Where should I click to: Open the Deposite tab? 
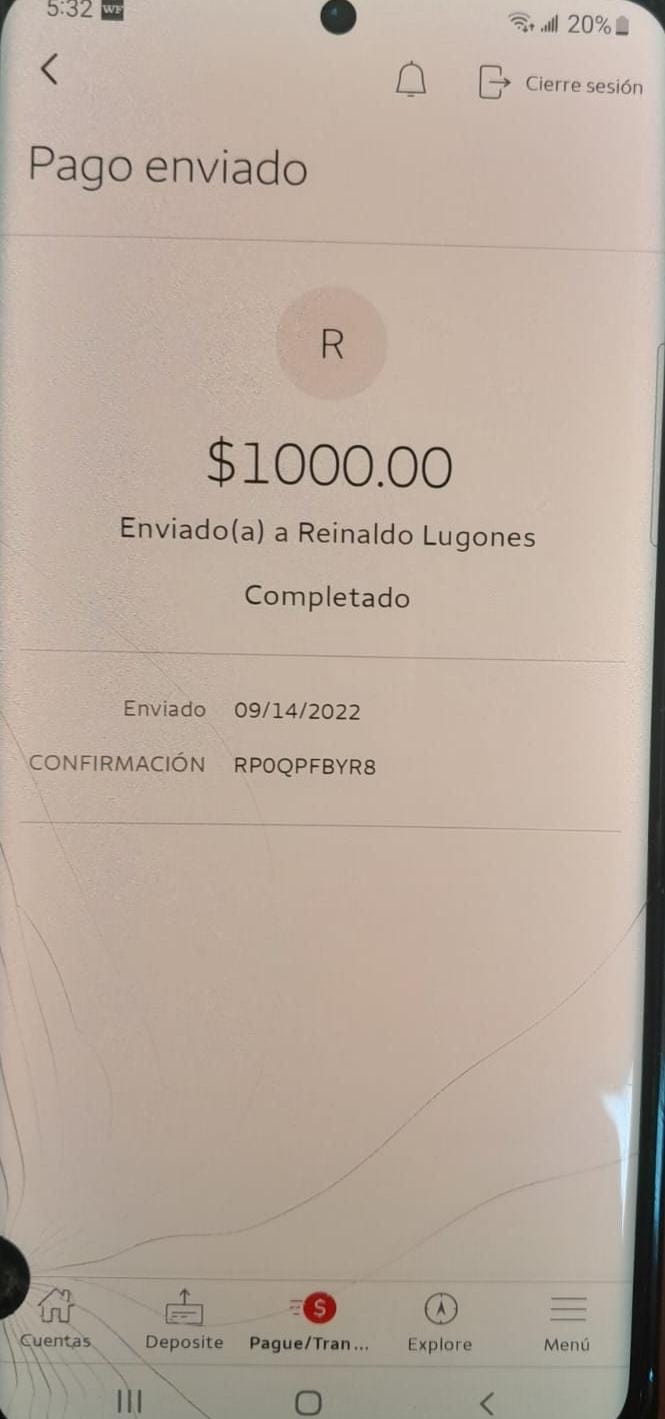[184, 1320]
